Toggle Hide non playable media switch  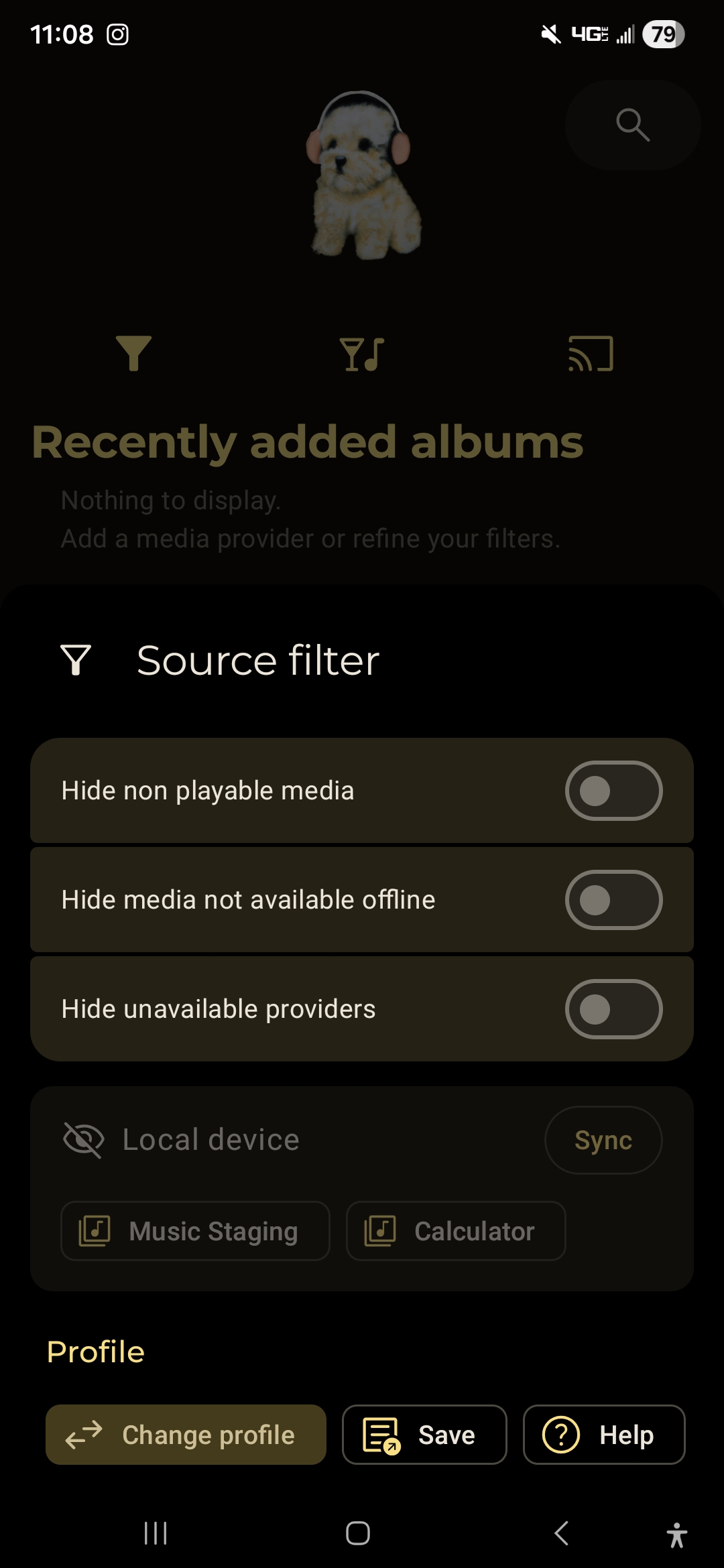(613, 791)
